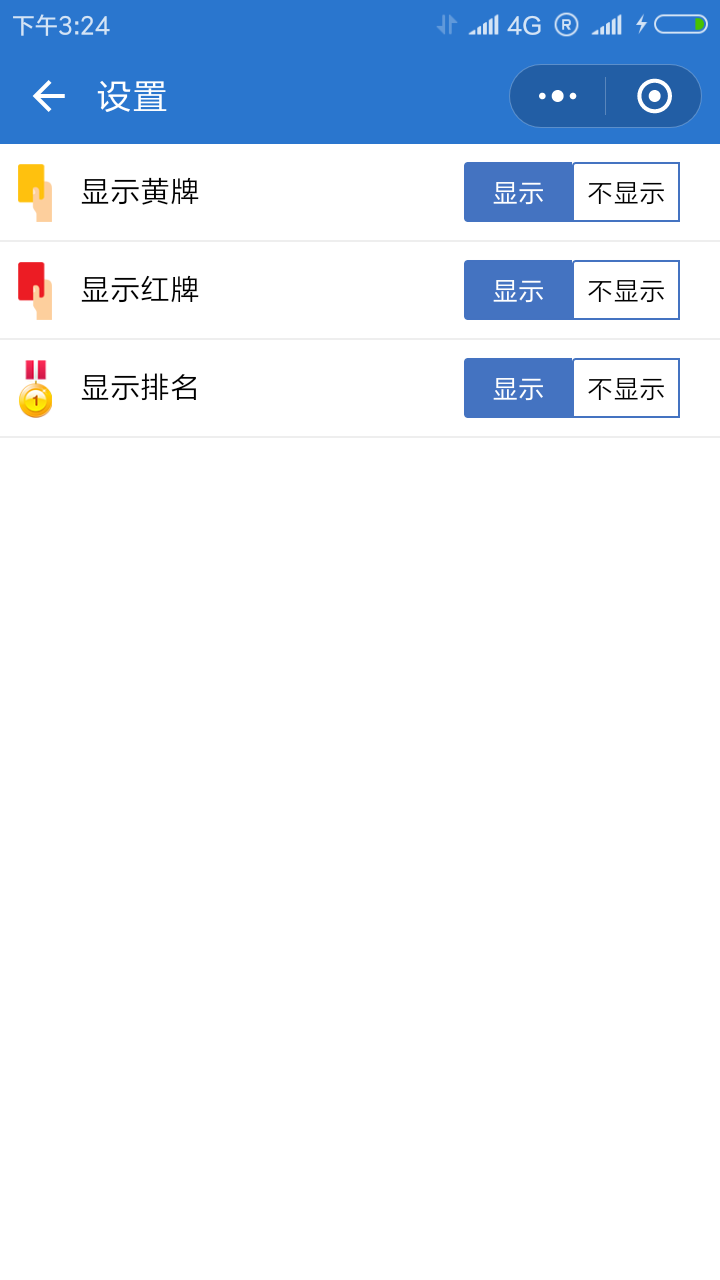Go back from the 设置 page

48,96
